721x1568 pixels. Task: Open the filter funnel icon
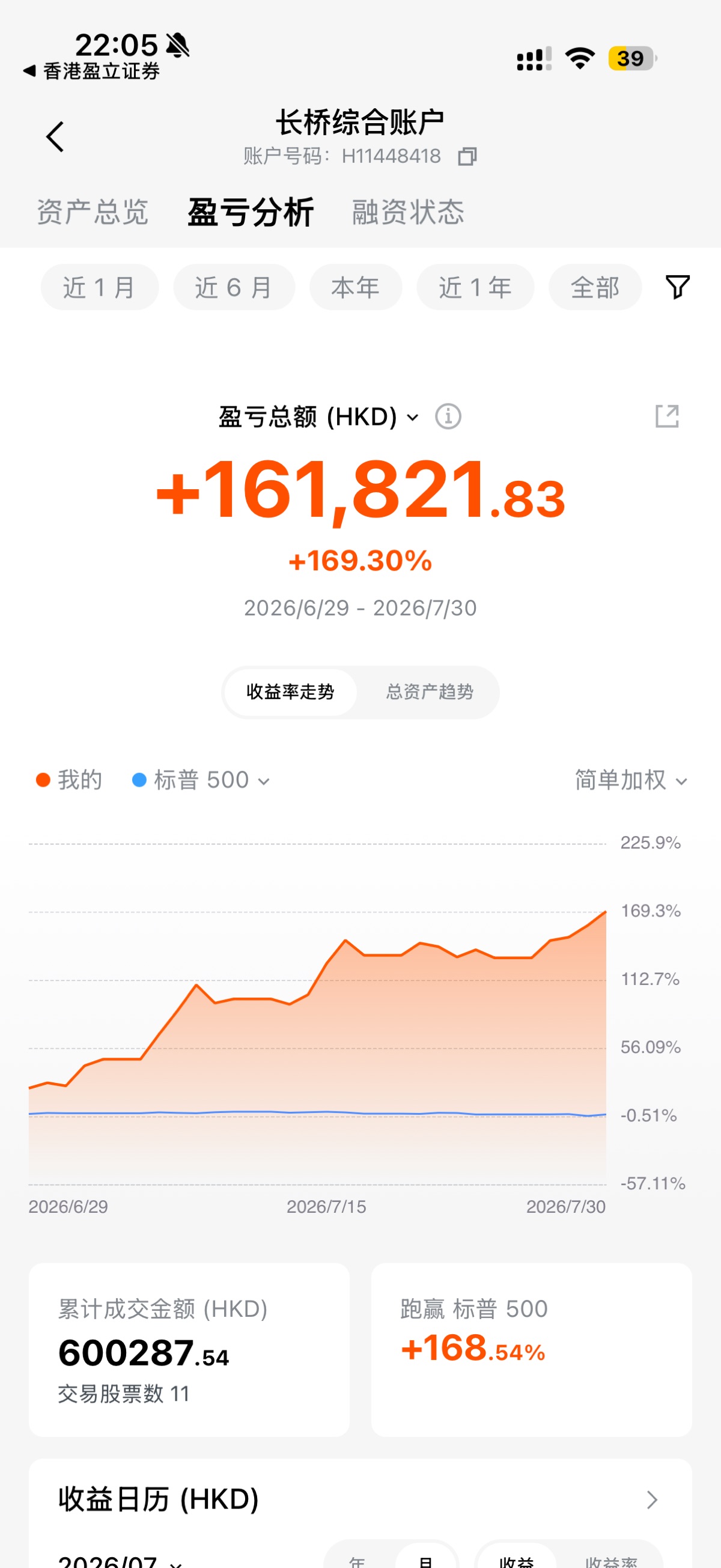[677, 287]
